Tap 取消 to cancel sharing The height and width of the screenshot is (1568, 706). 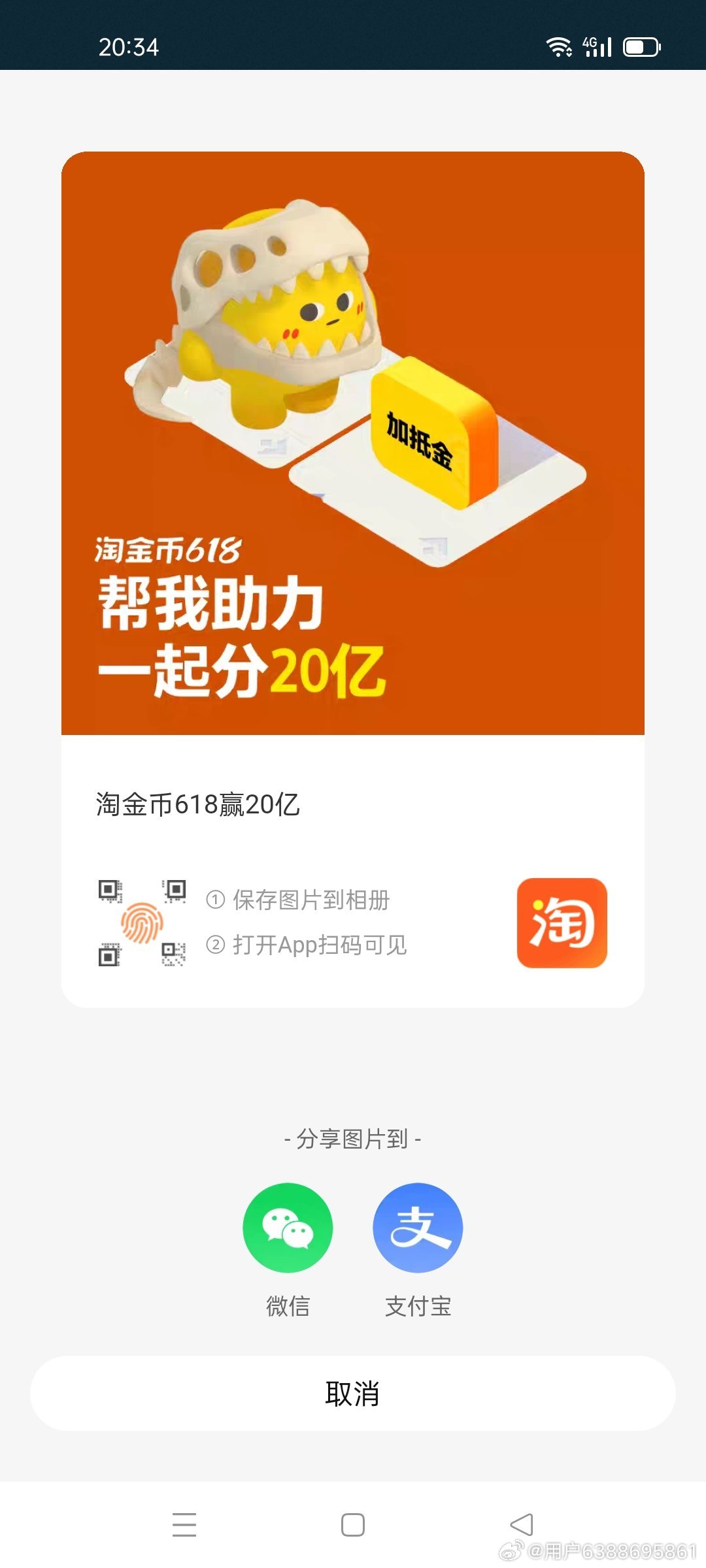[353, 1394]
